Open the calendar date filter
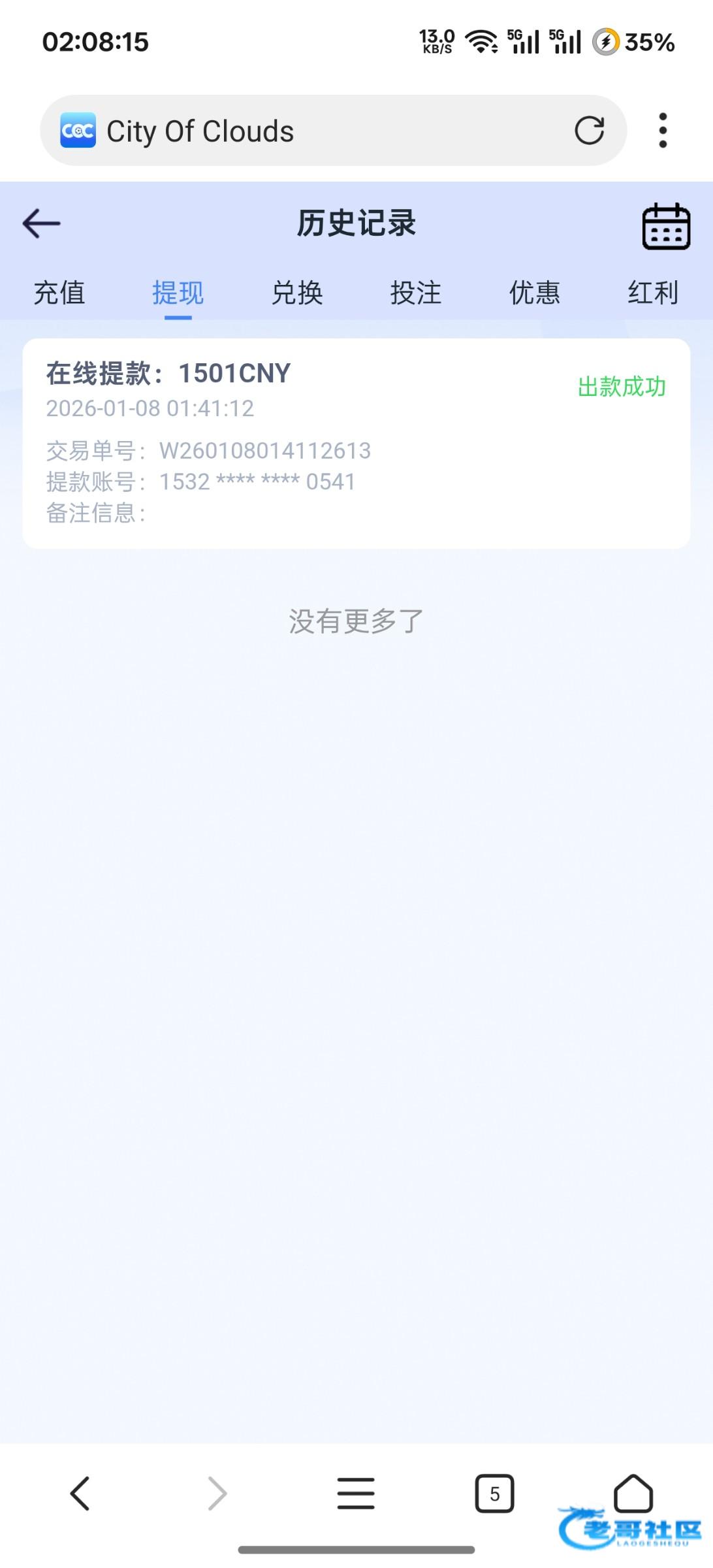This screenshot has width=713, height=1568. (x=666, y=226)
